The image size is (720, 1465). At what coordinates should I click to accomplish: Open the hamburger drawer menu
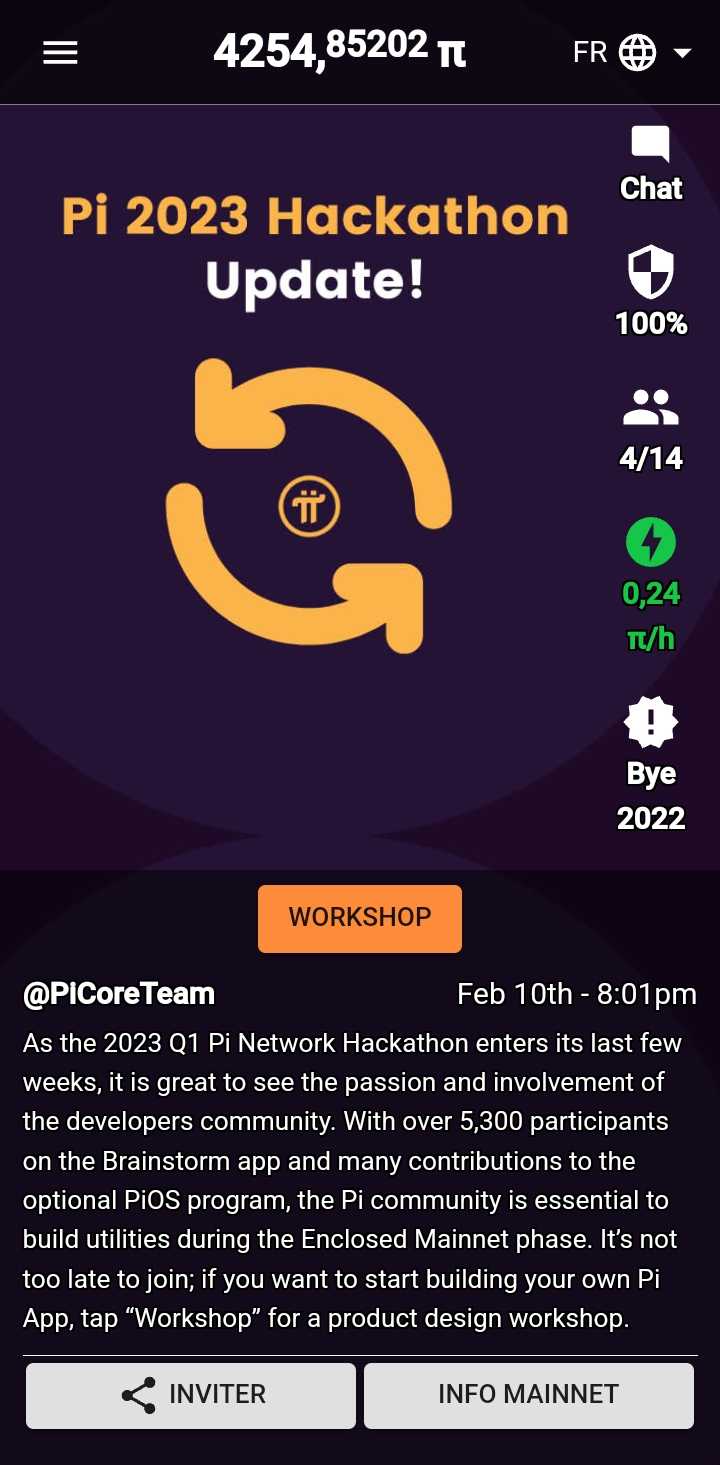pyautogui.click(x=60, y=52)
